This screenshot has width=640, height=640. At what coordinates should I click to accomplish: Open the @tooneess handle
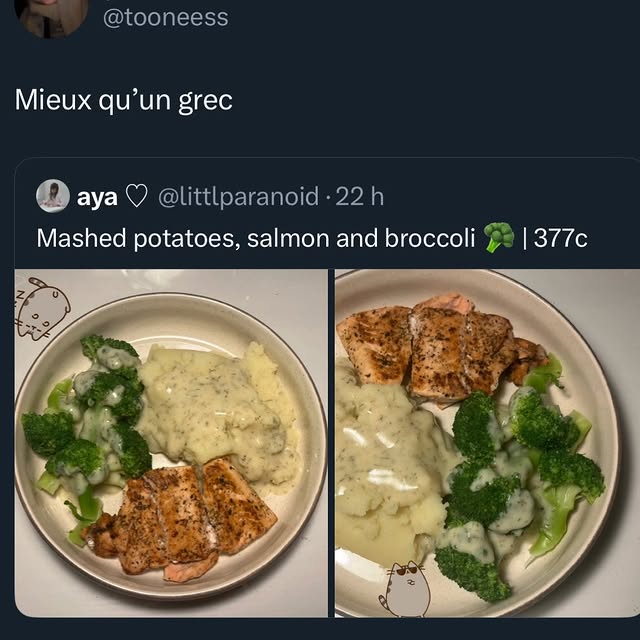pos(166,17)
